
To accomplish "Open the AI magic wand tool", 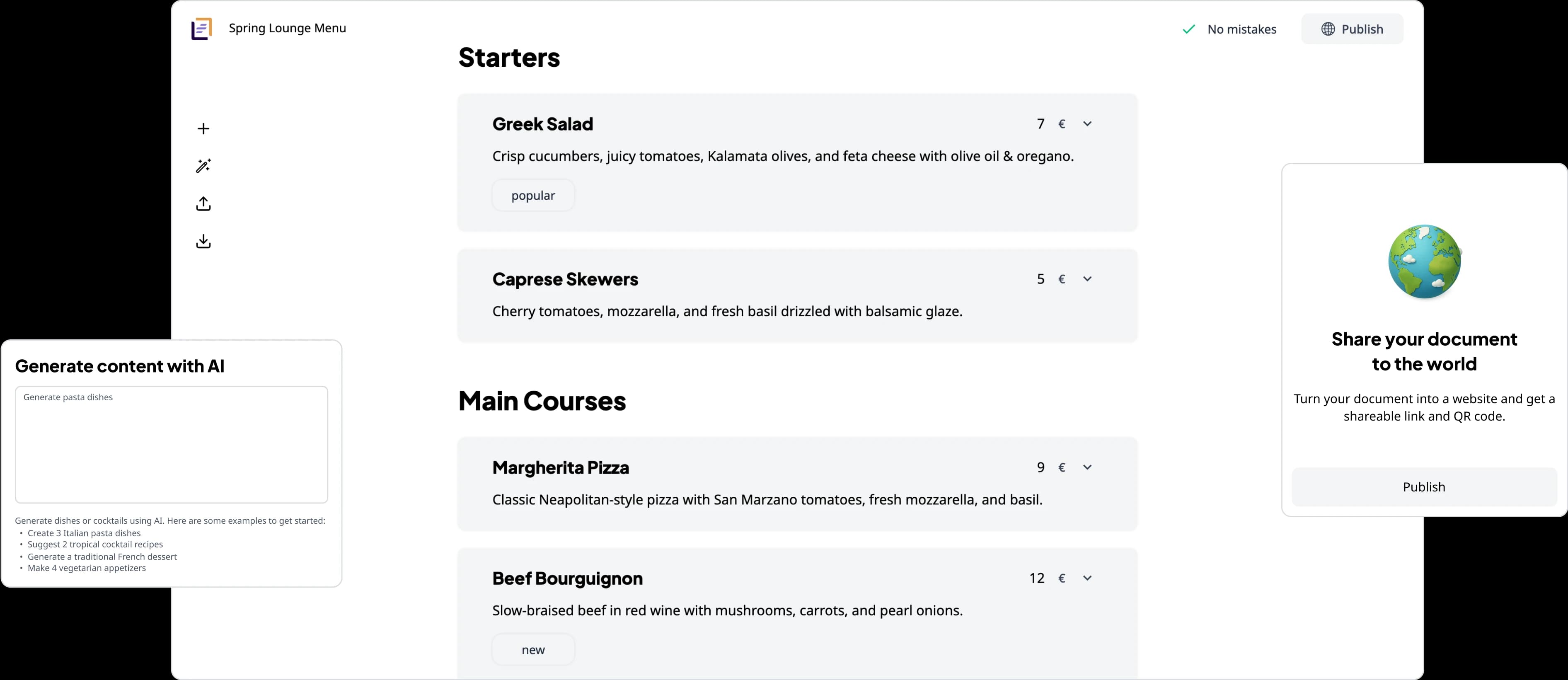I will point(203,166).
